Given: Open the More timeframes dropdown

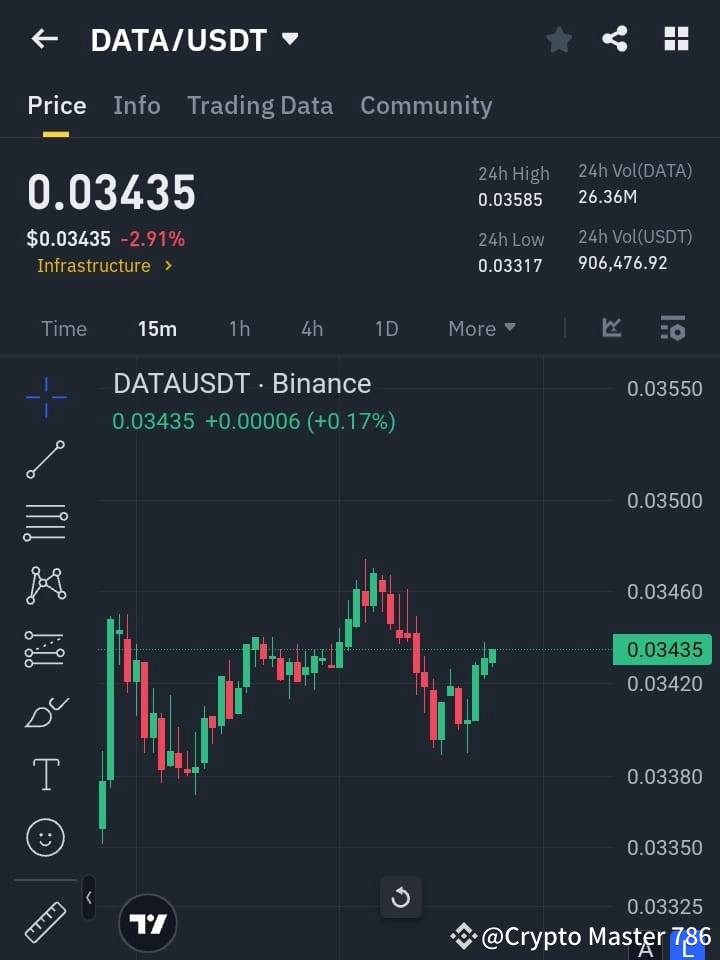Looking at the screenshot, I should [481, 328].
